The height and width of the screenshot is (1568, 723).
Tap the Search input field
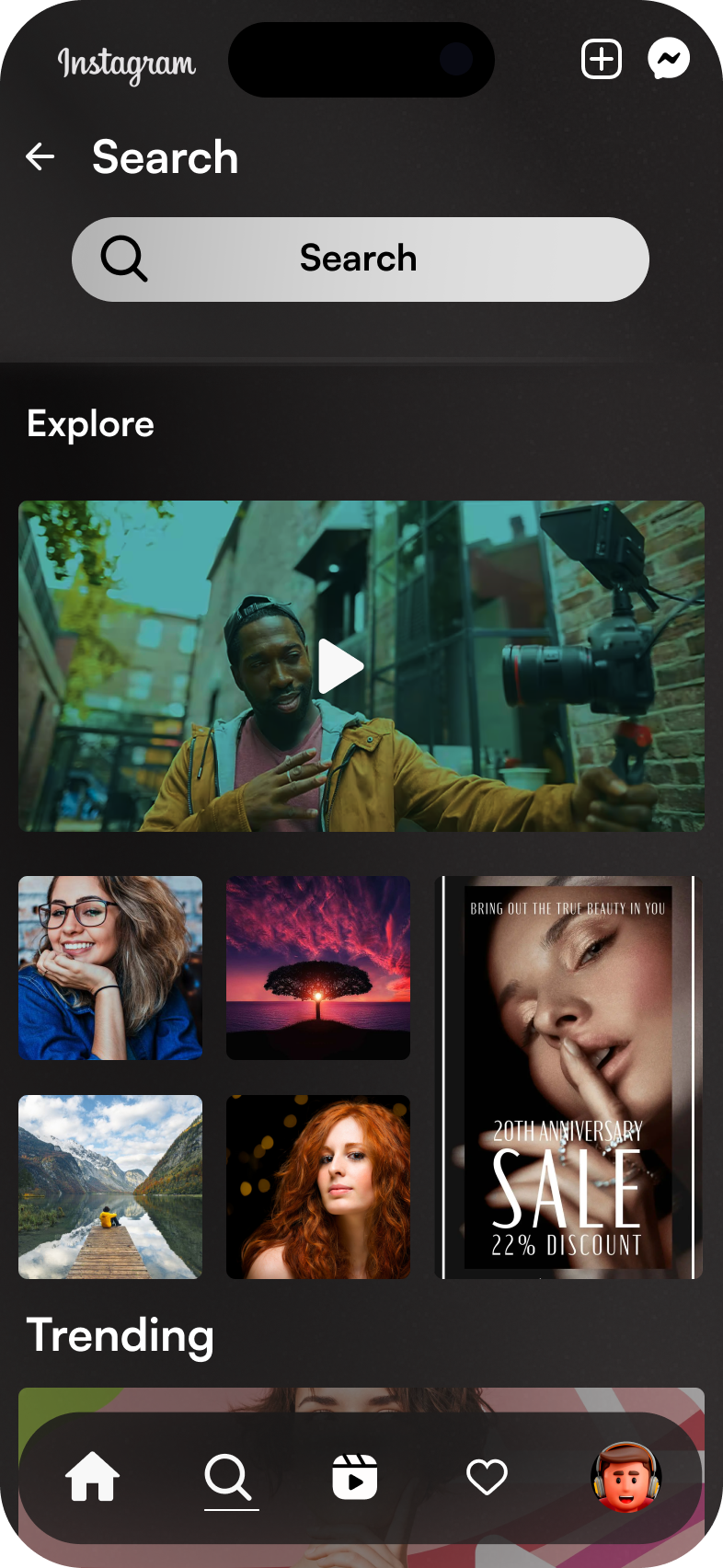(x=361, y=259)
